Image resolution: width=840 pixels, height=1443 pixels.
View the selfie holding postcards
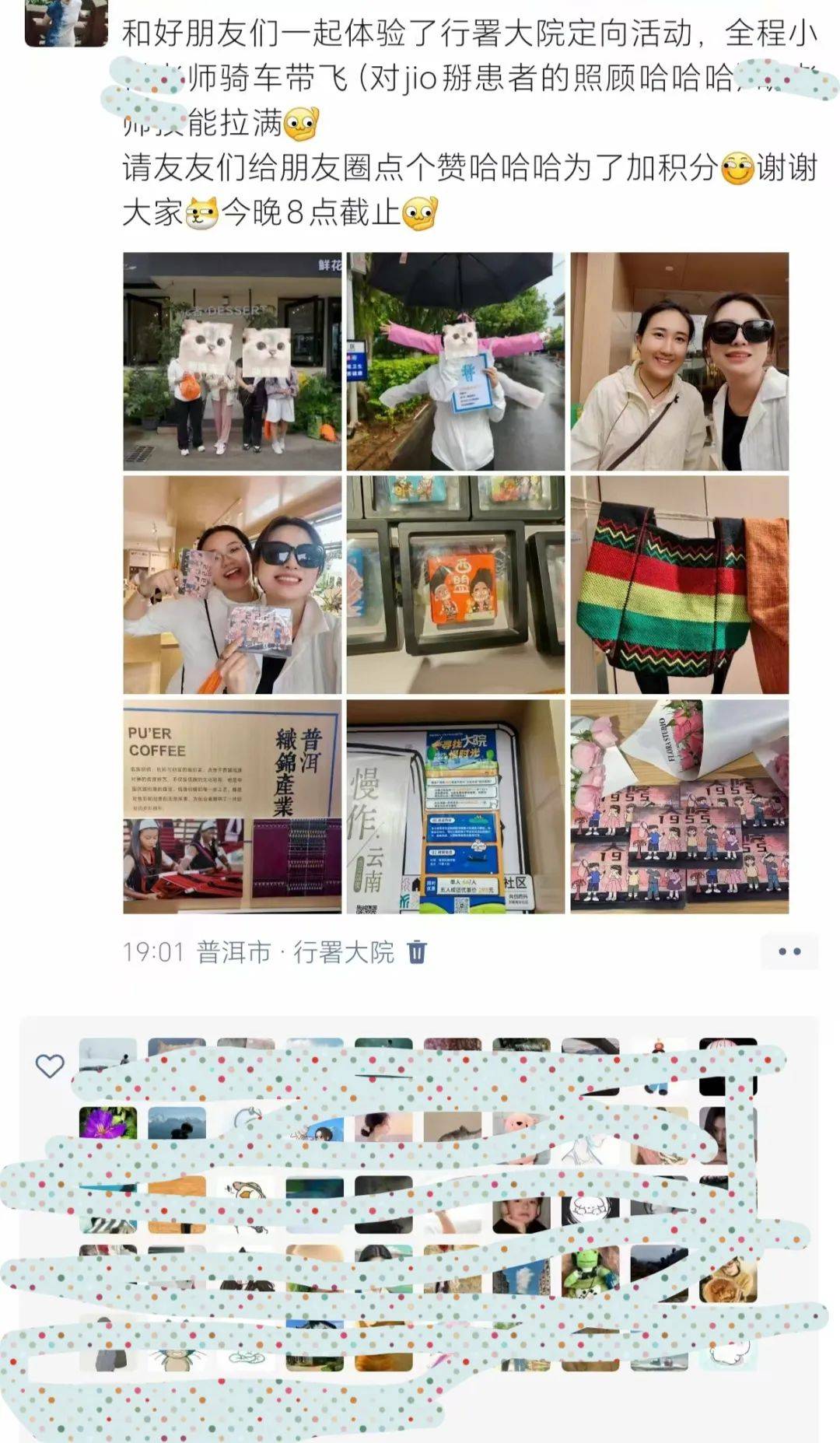coord(232,585)
